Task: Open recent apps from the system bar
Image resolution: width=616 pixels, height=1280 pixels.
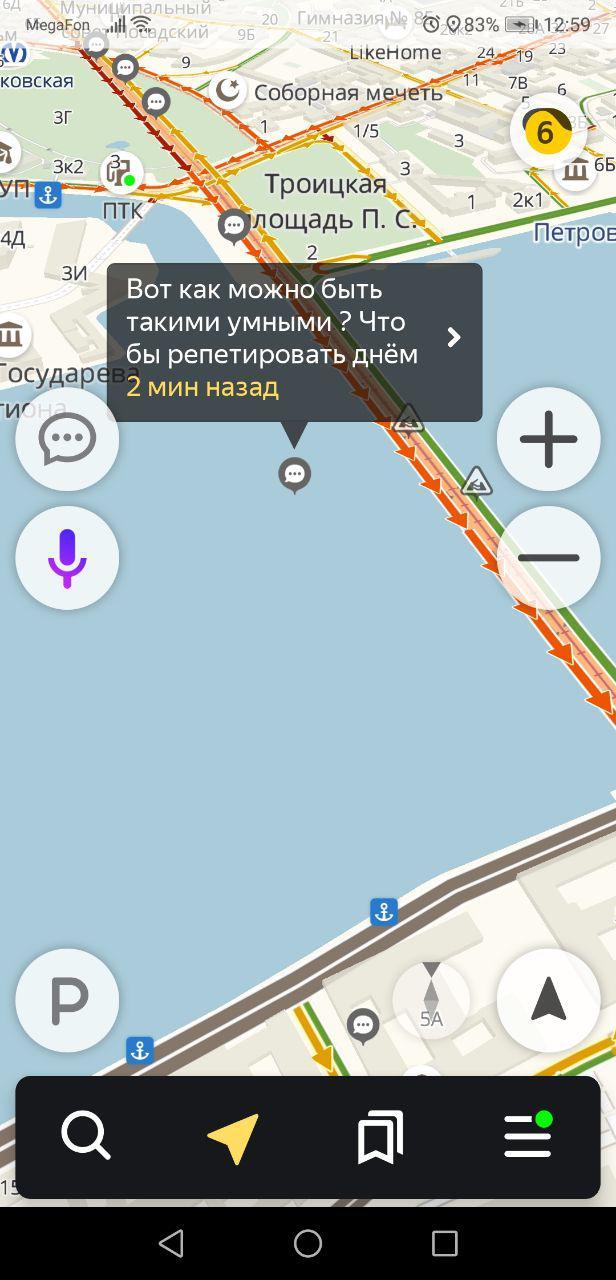Action: 444,1243
